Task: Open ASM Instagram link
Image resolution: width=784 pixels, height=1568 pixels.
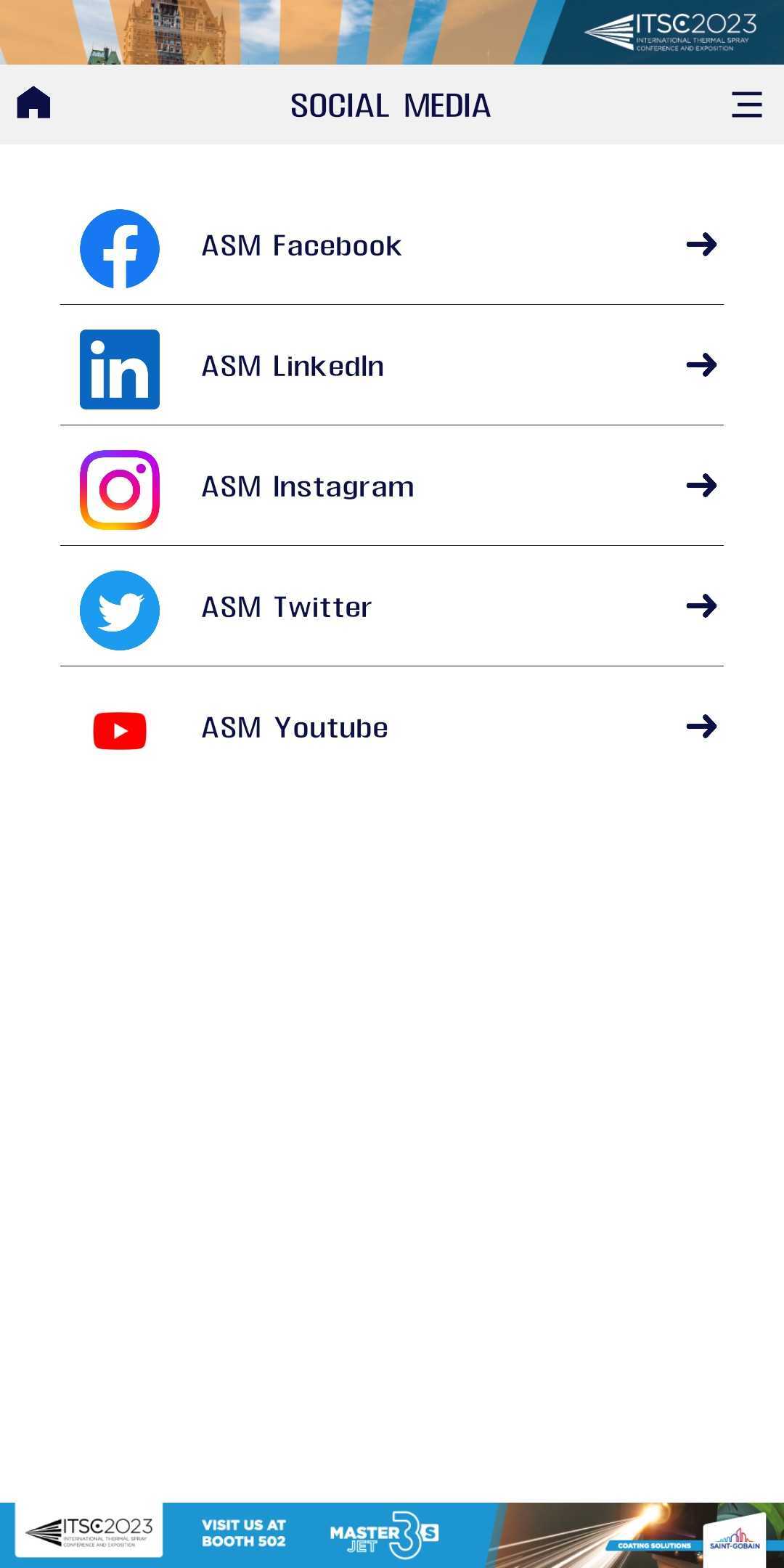Action: pyautogui.click(x=392, y=487)
